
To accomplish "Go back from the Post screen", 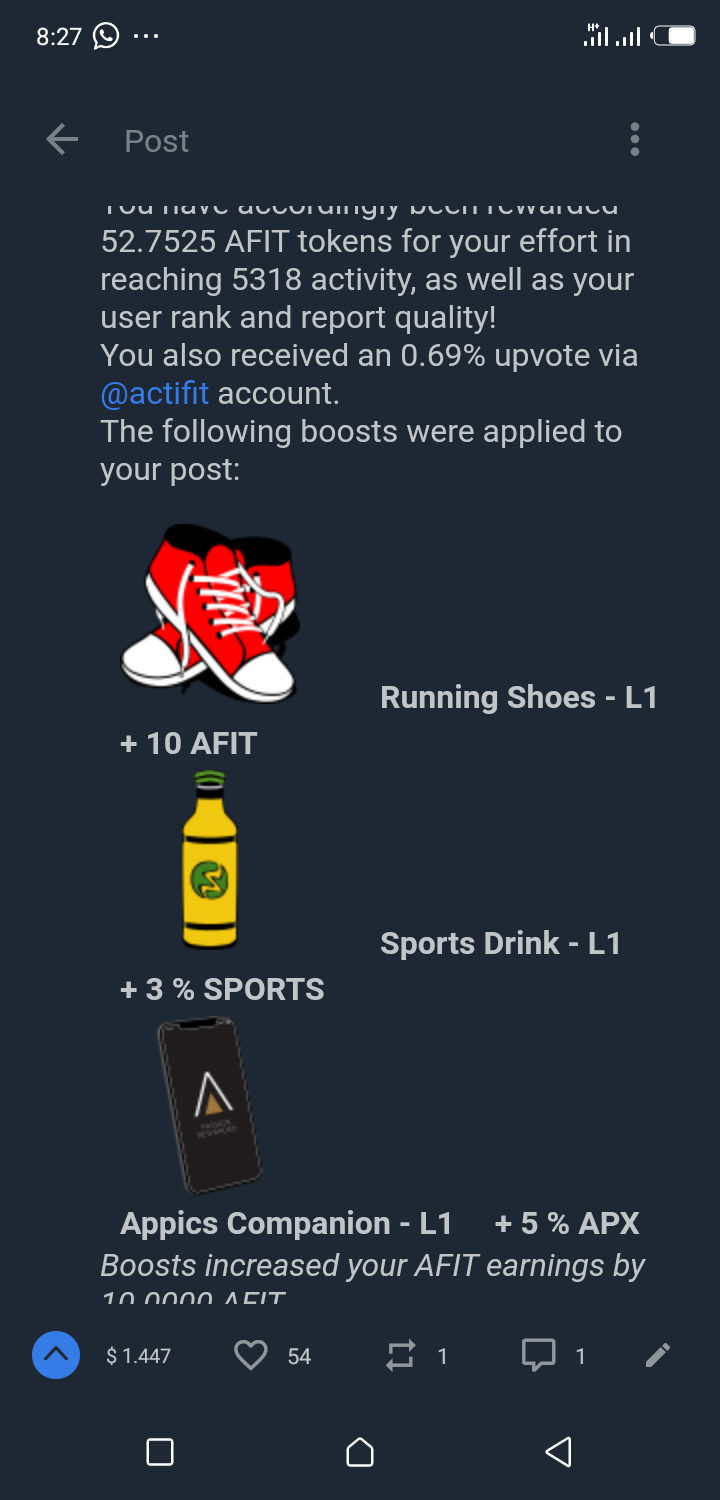I will [x=62, y=140].
